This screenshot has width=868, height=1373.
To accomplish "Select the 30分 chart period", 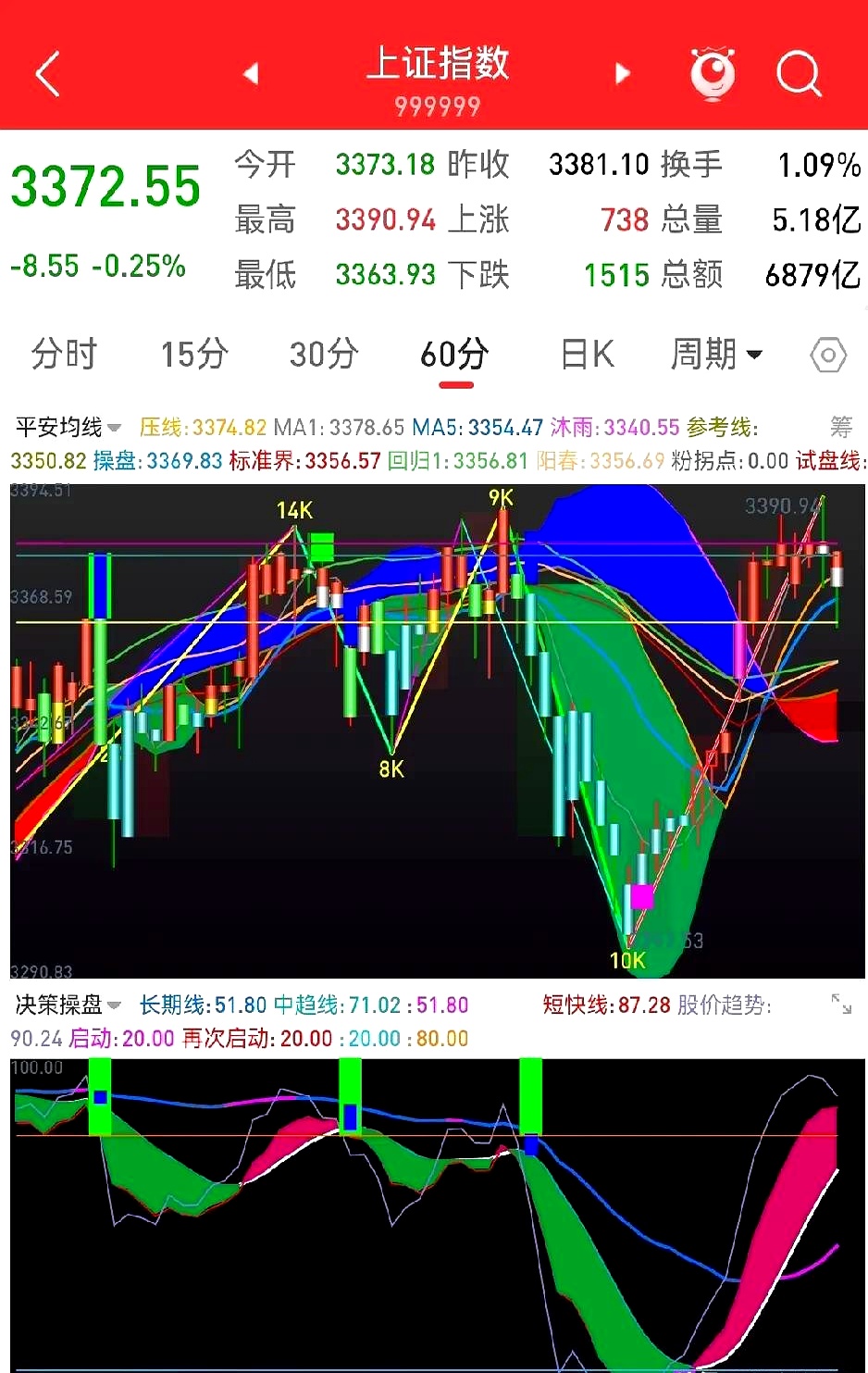I will (324, 355).
